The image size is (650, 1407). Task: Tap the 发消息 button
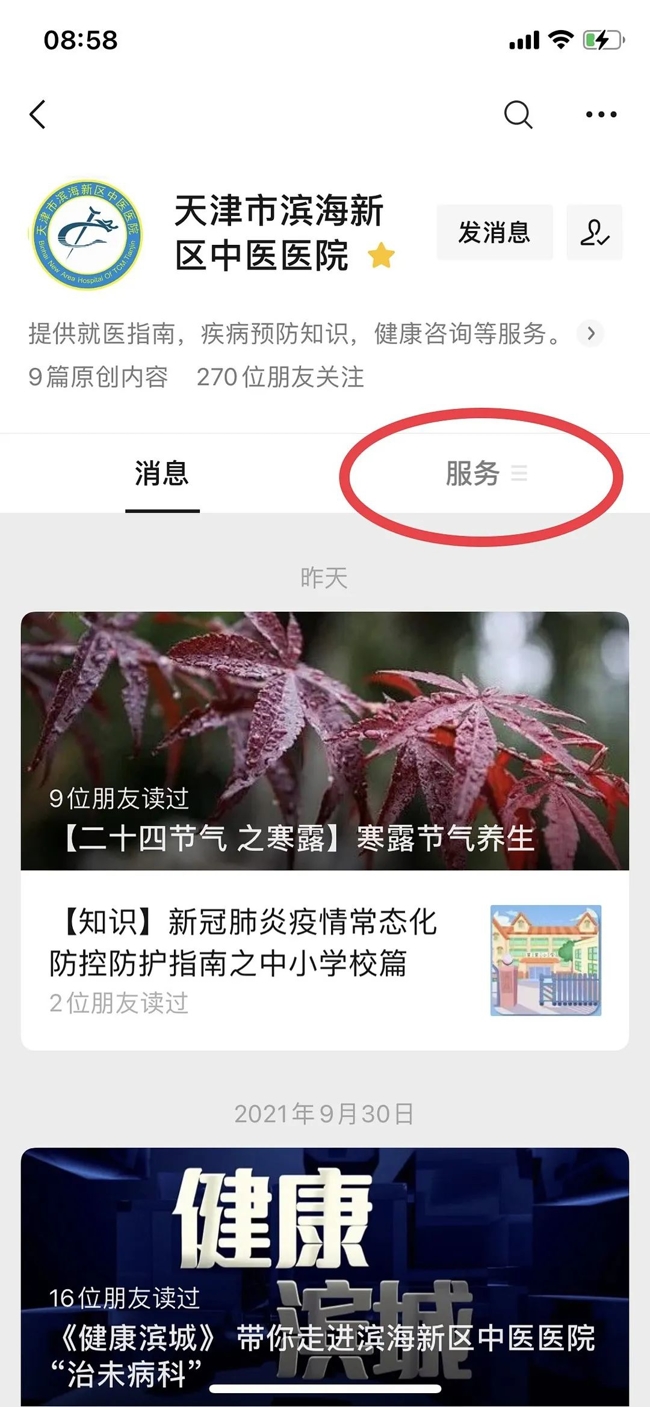click(494, 233)
